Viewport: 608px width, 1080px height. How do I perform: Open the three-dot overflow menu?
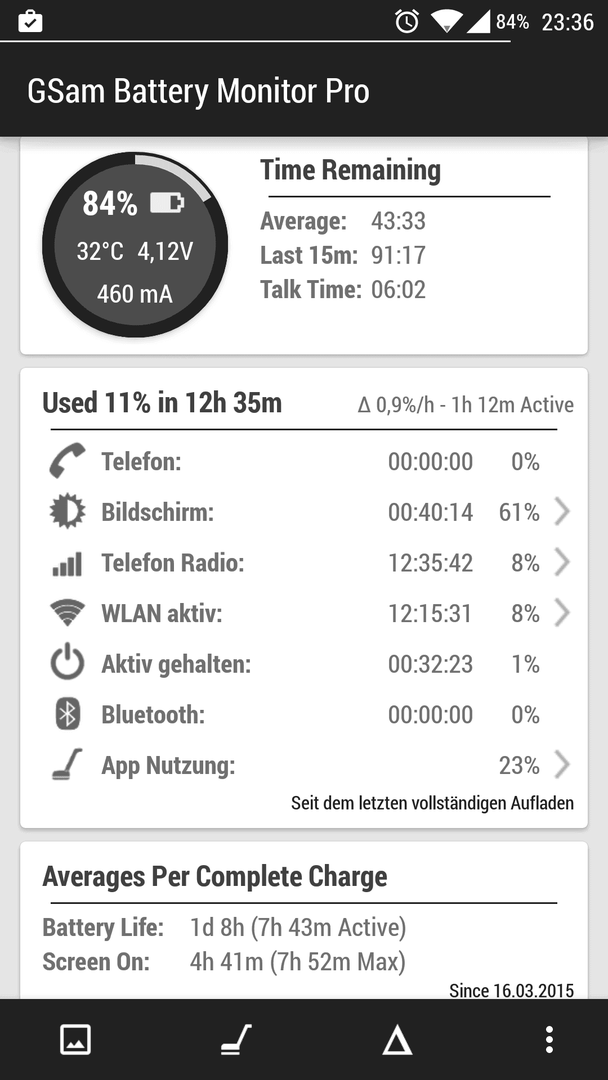click(x=549, y=1039)
